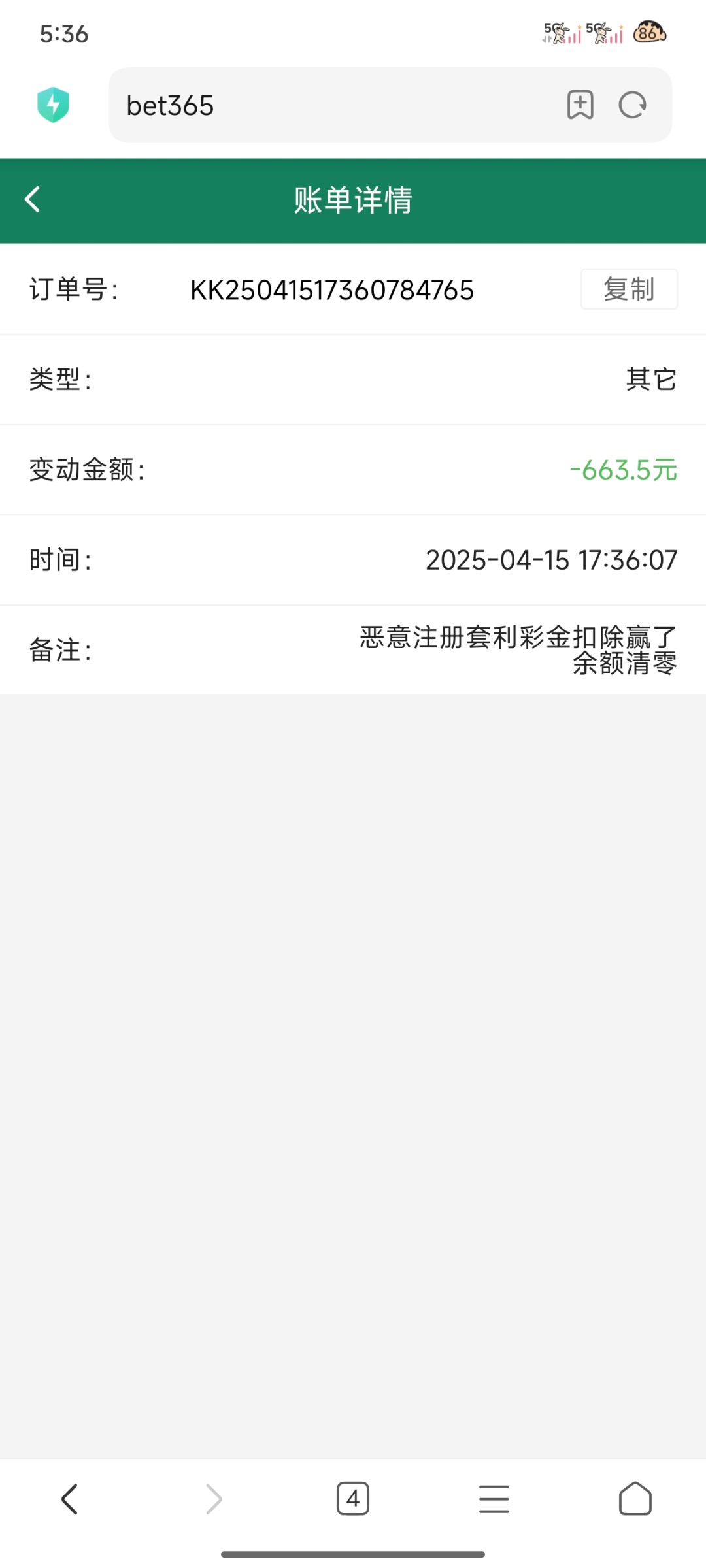The image size is (706, 1568).
Task: Open the tab switcher showing 4 tabs
Action: coord(353,1499)
